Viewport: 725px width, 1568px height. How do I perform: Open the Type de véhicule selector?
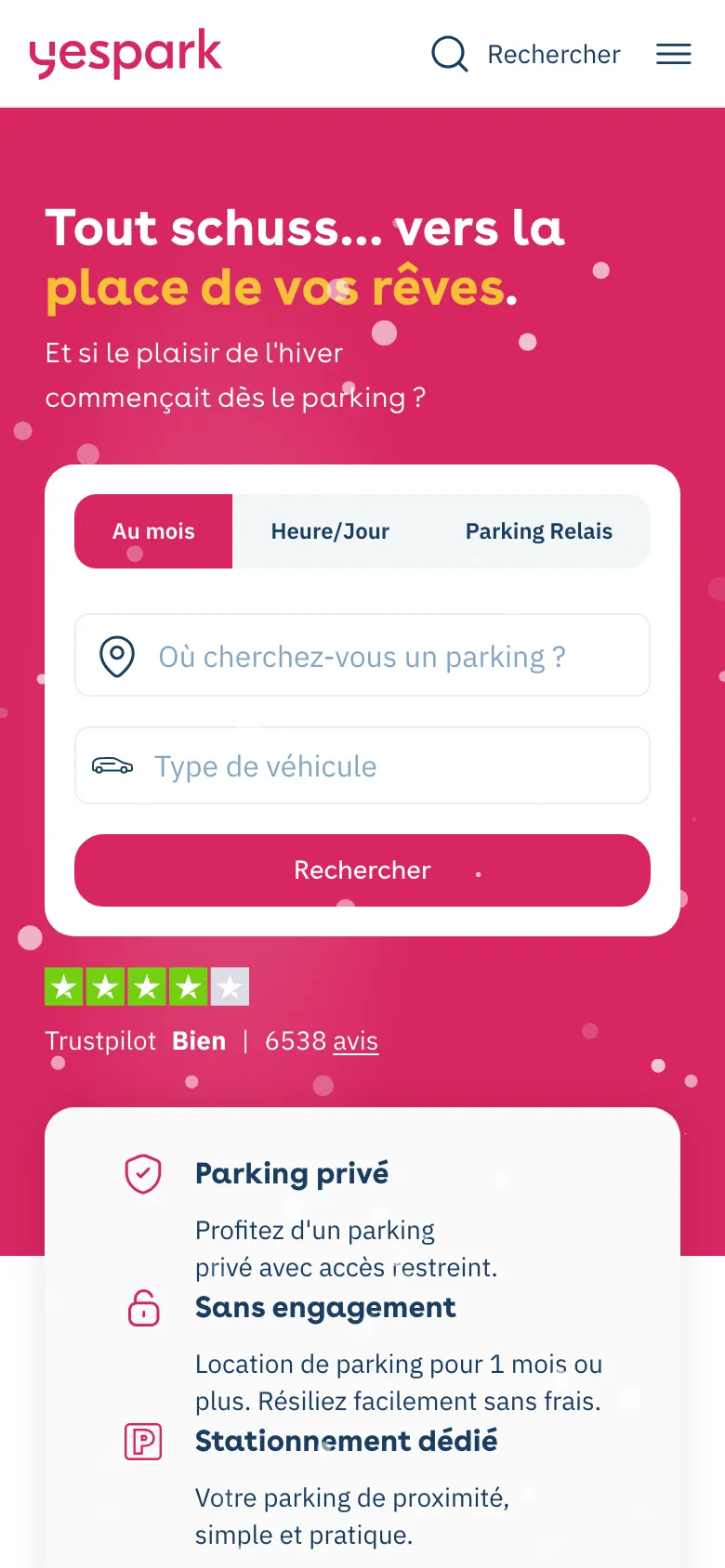pos(362,765)
